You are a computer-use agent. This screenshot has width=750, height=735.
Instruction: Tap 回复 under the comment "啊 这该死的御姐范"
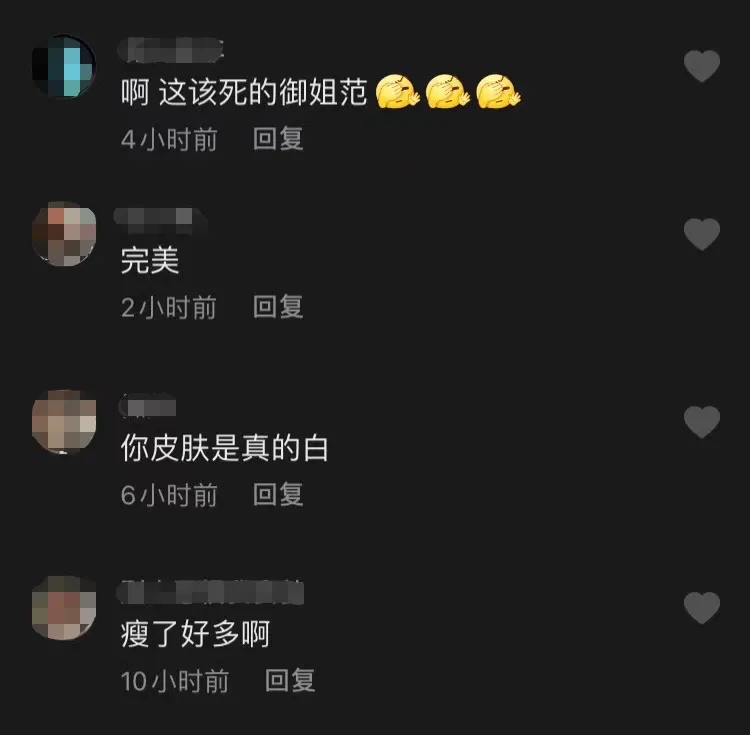tap(278, 139)
